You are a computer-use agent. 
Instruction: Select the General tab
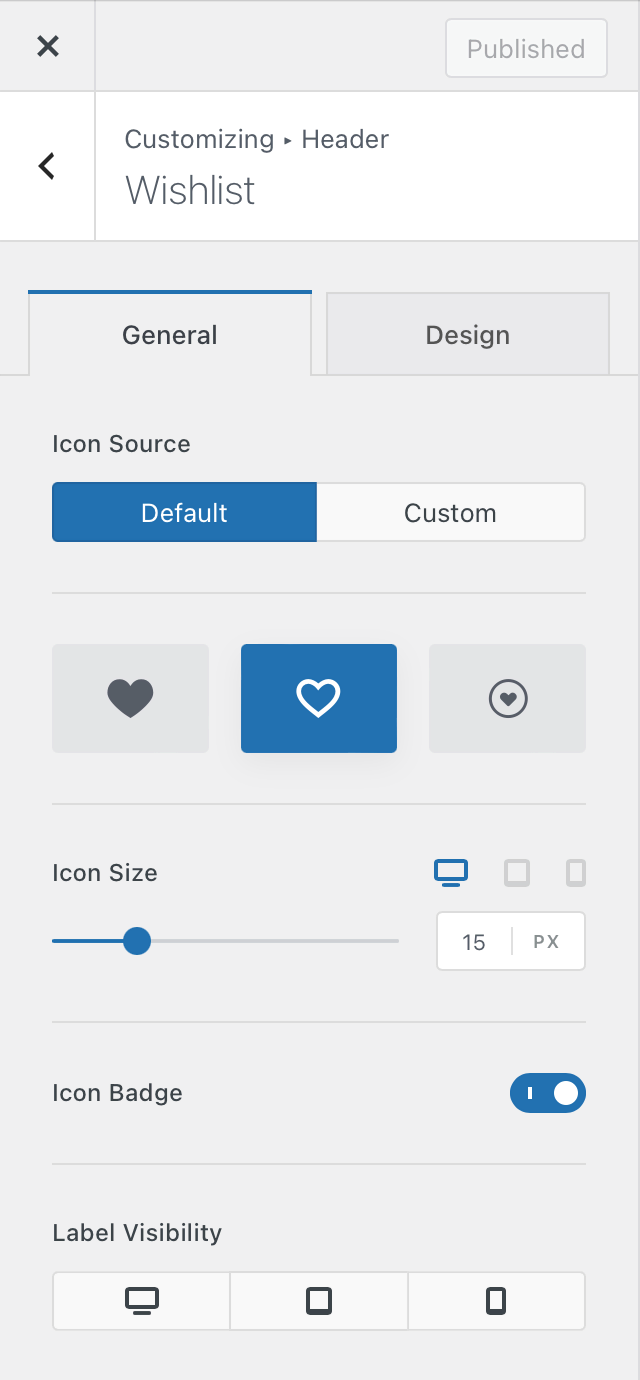170,334
